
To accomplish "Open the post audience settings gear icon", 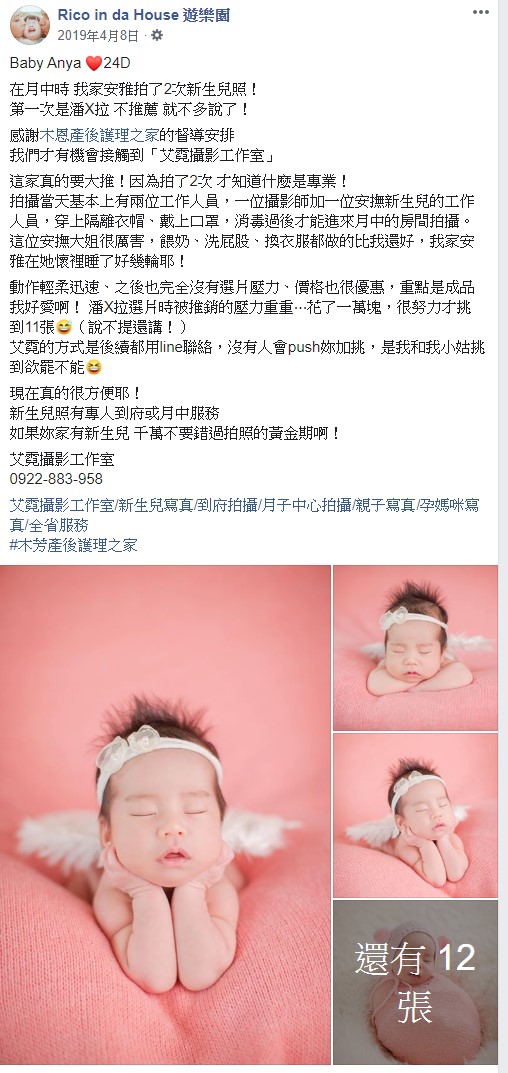I will (x=157, y=35).
